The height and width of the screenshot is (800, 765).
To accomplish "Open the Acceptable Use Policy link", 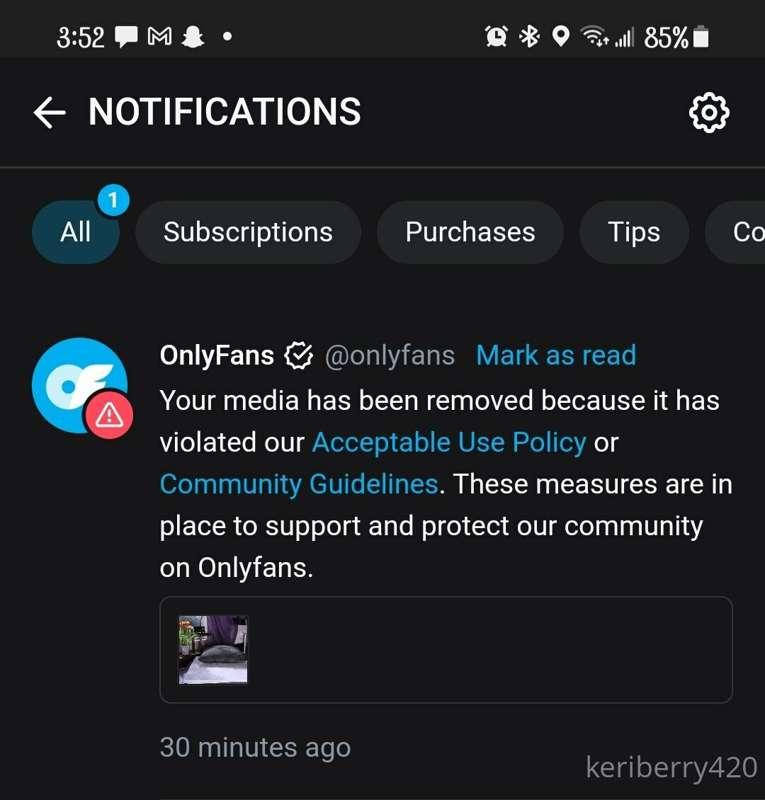I will pos(449,441).
